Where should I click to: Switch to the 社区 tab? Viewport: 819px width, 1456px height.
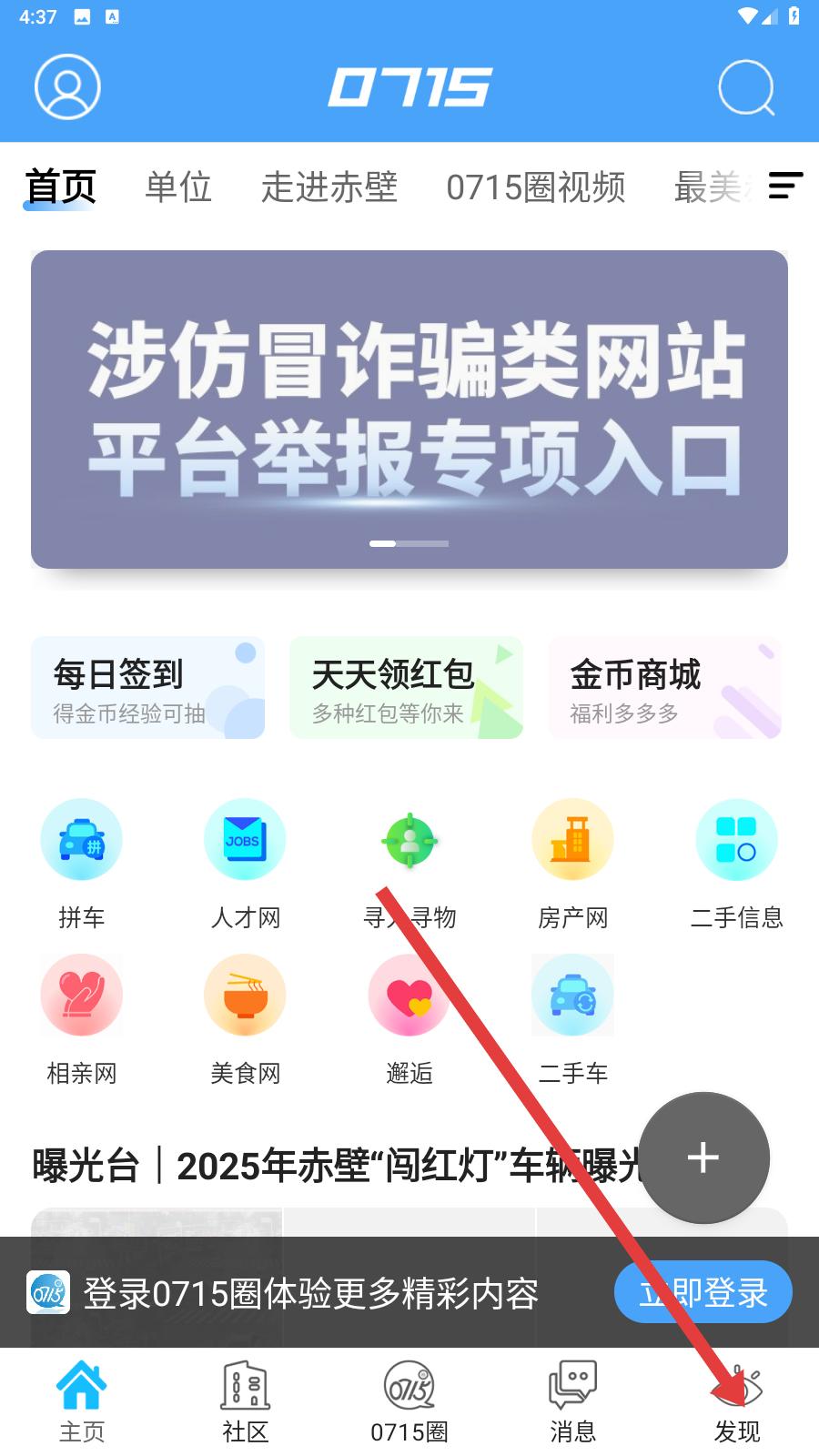tap(246, 1402)
